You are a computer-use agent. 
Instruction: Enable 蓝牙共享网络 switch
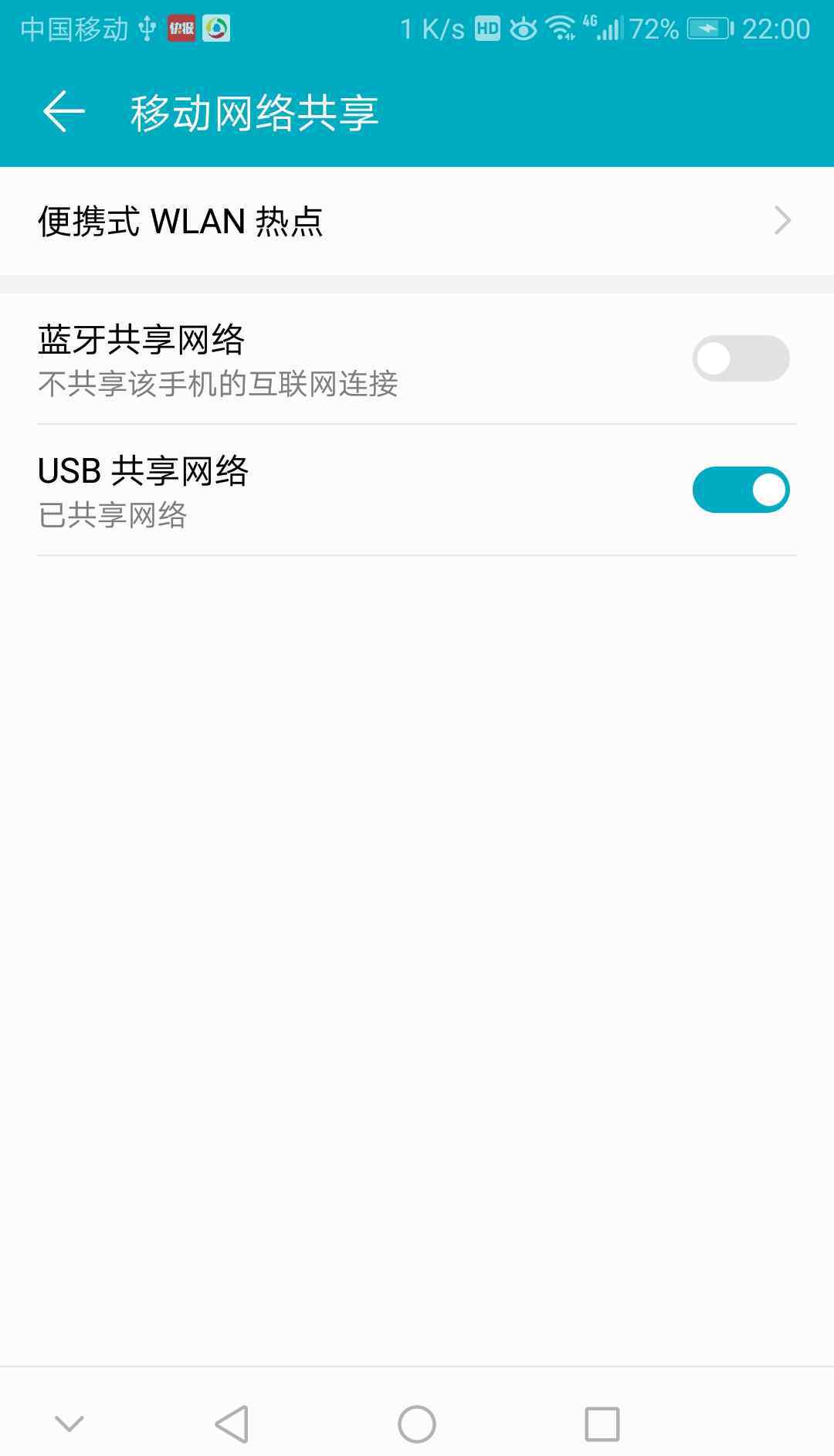[x=740, y=358]
